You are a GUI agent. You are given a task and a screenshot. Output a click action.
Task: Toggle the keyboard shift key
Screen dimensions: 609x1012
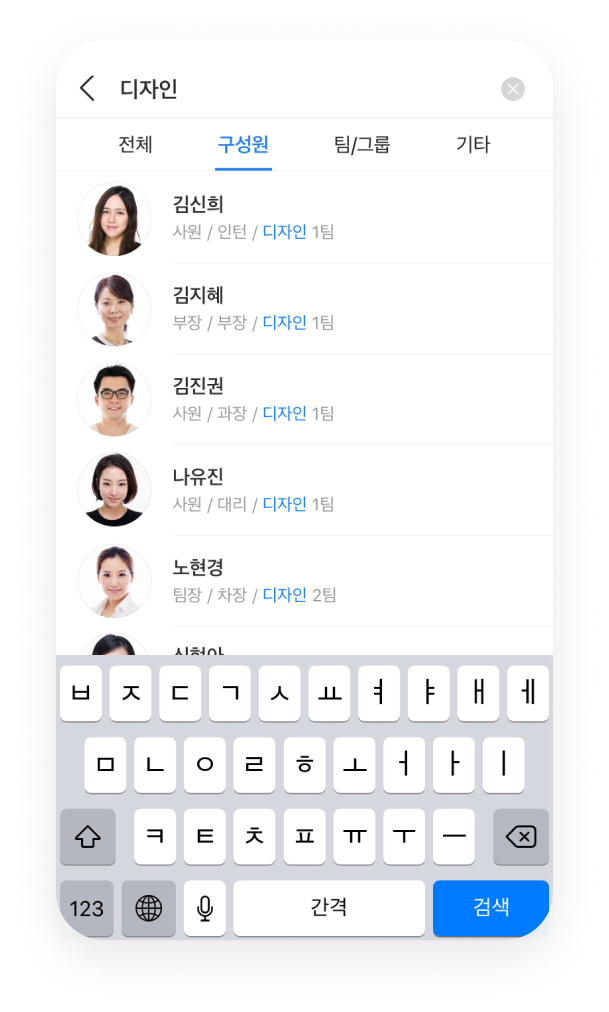click(88, 837)
